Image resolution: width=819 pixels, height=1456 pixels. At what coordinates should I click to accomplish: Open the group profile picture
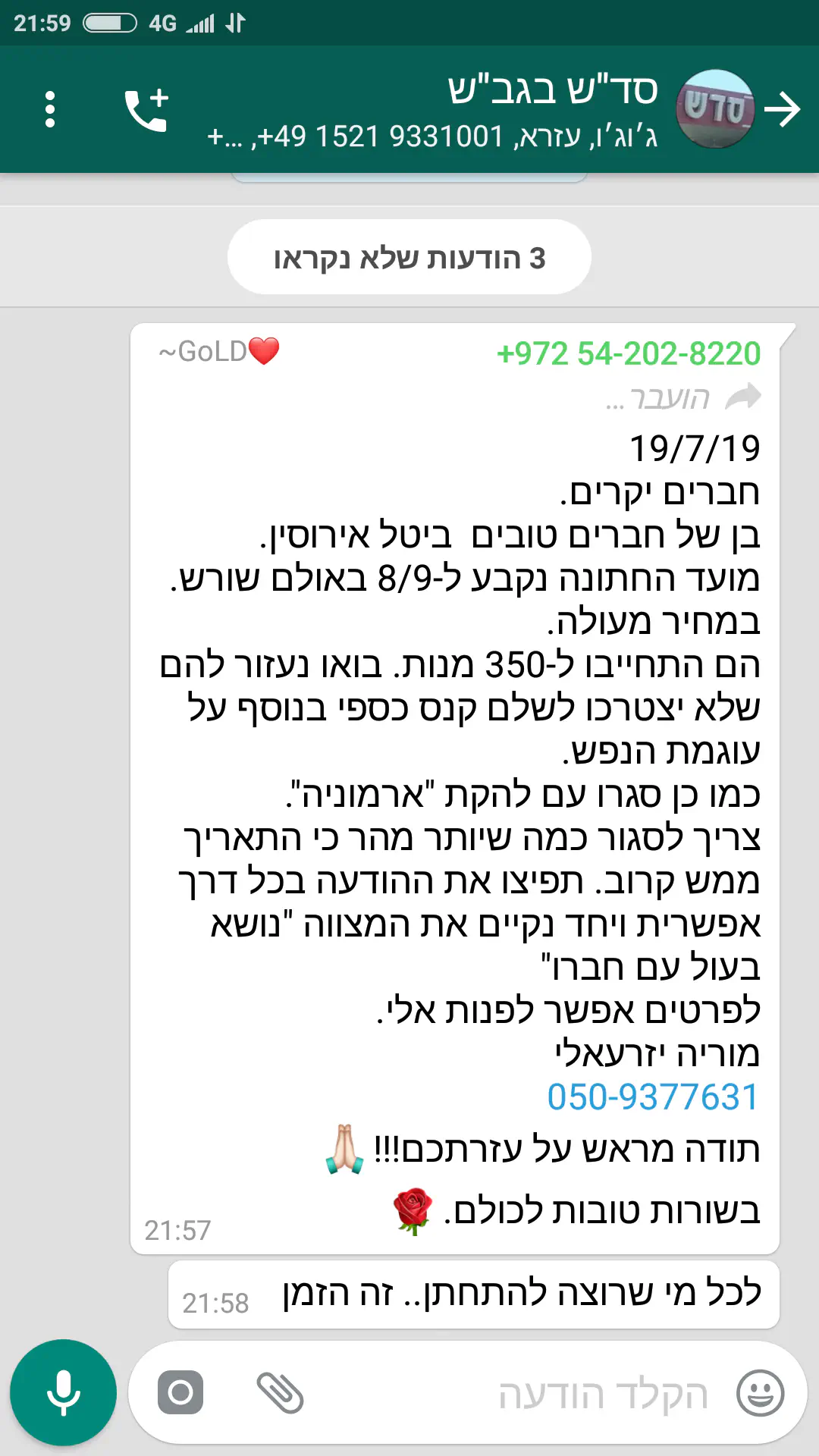pyautogui.click(x=714, y=110)
